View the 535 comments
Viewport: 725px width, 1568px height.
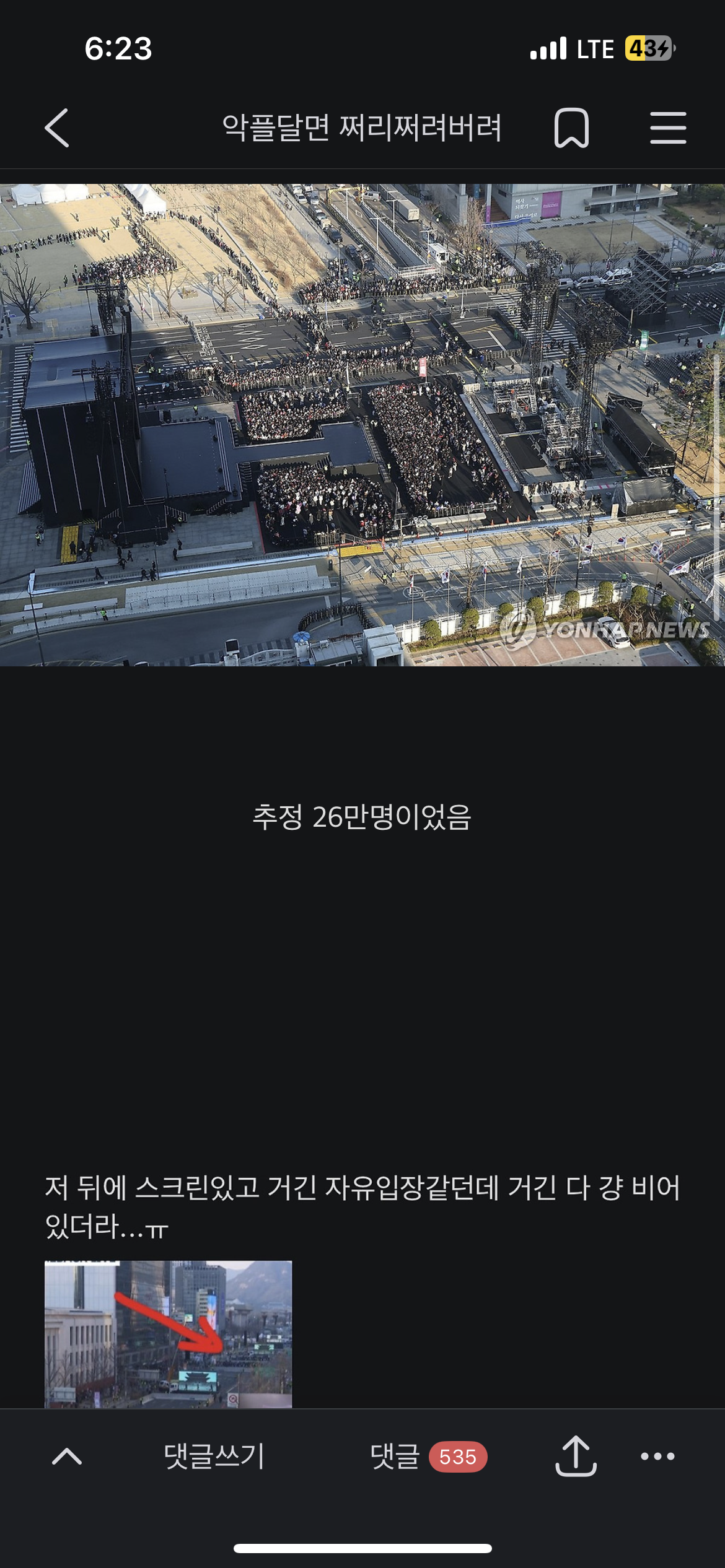tap(428, 1456)
